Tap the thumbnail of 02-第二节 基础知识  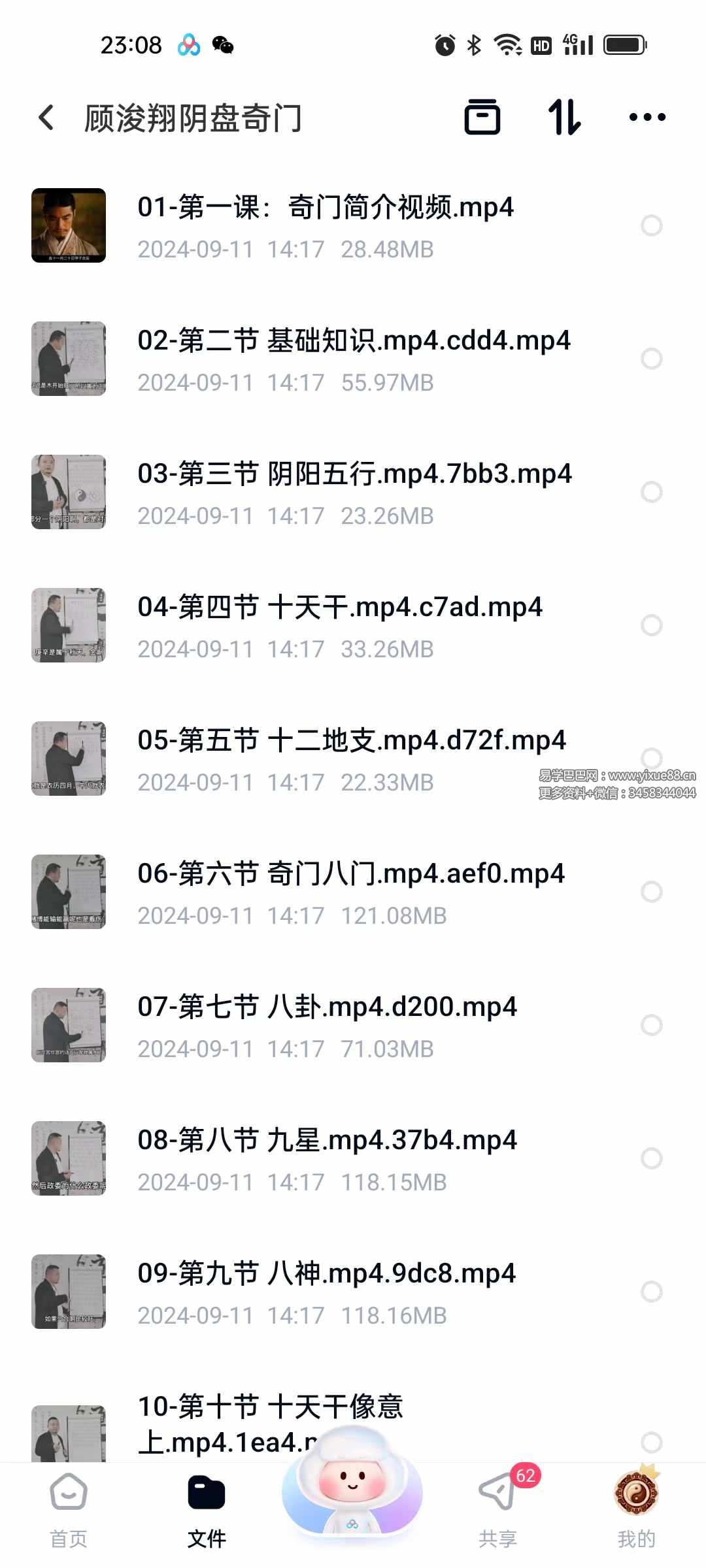pos(69,358)
